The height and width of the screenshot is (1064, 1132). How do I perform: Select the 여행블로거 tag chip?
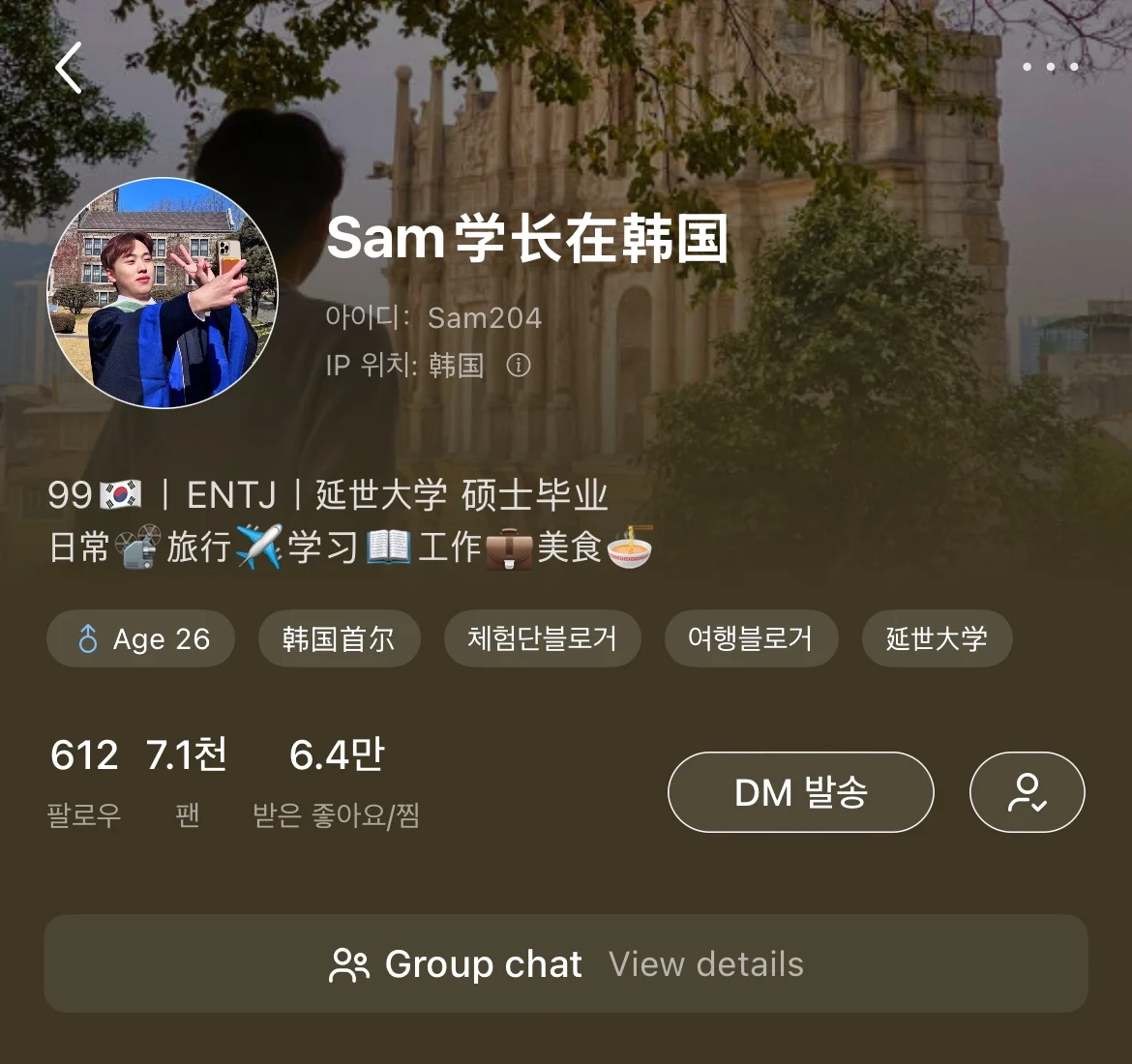click(x=750, y=638)
